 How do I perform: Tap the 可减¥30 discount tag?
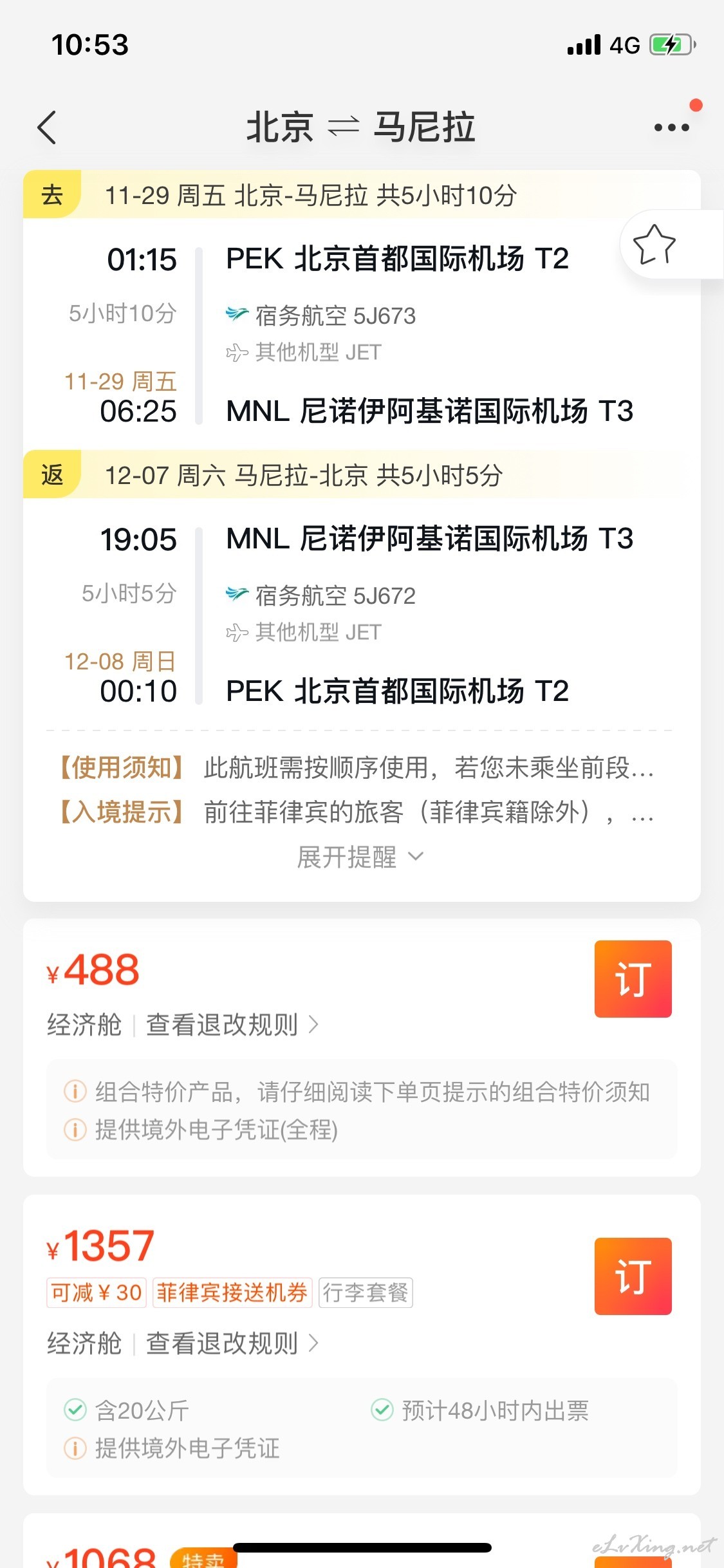click(x=97, y=1293)
